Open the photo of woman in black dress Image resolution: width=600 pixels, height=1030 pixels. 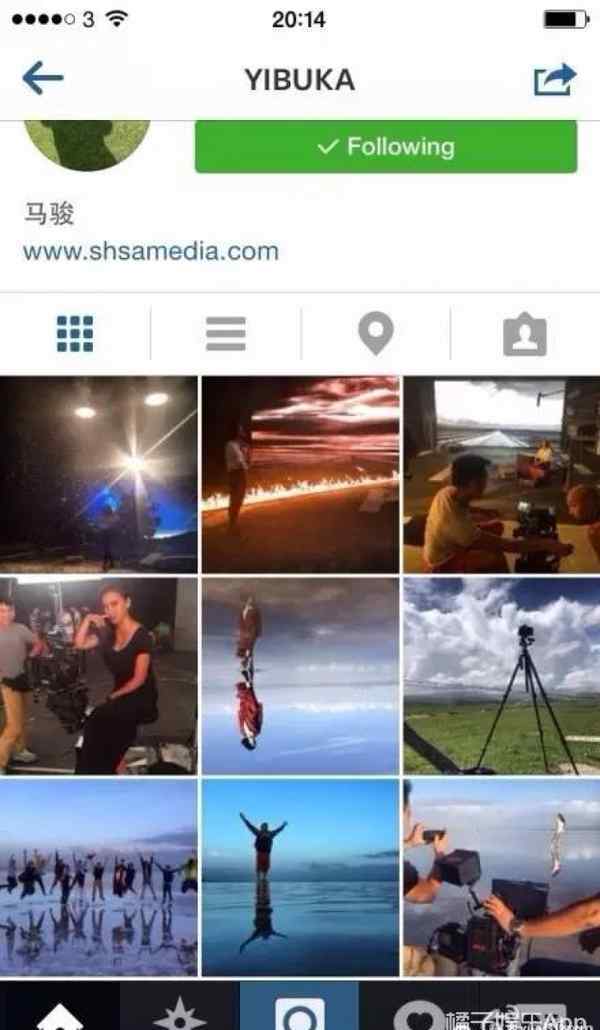click(x=99, y=676)
